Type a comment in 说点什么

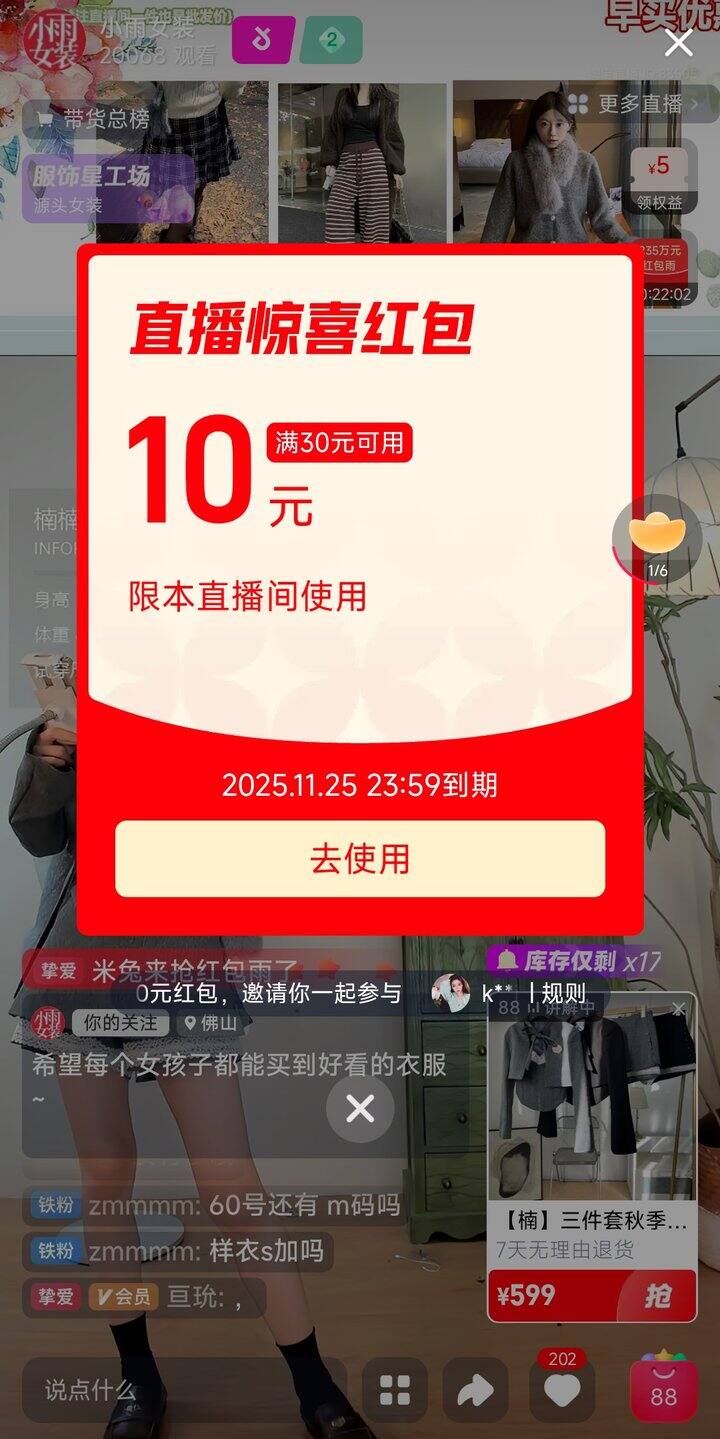click(x=180, y=1390)
